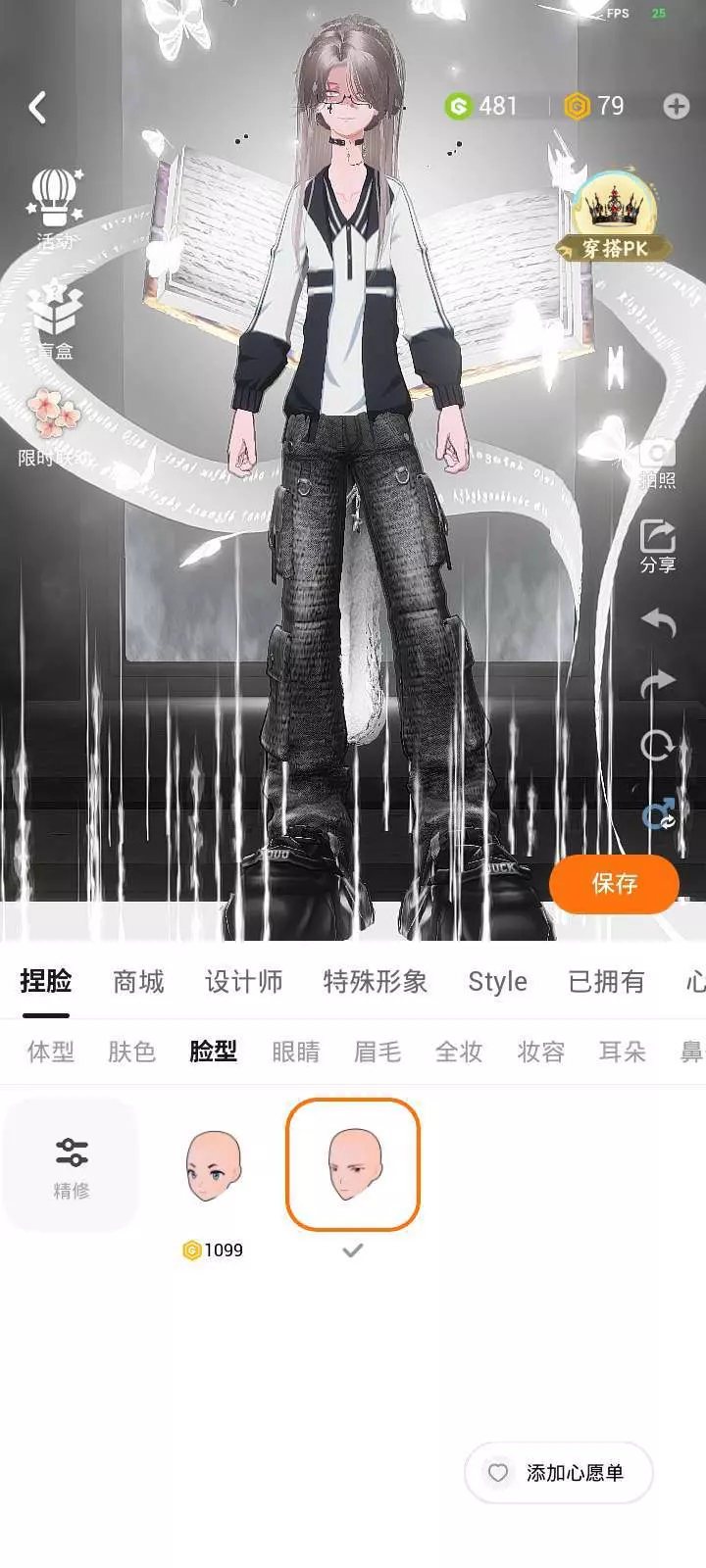Open the 穿搭PK crown badge
Screen dimensions: 706x1568
[x=614, y=220]
